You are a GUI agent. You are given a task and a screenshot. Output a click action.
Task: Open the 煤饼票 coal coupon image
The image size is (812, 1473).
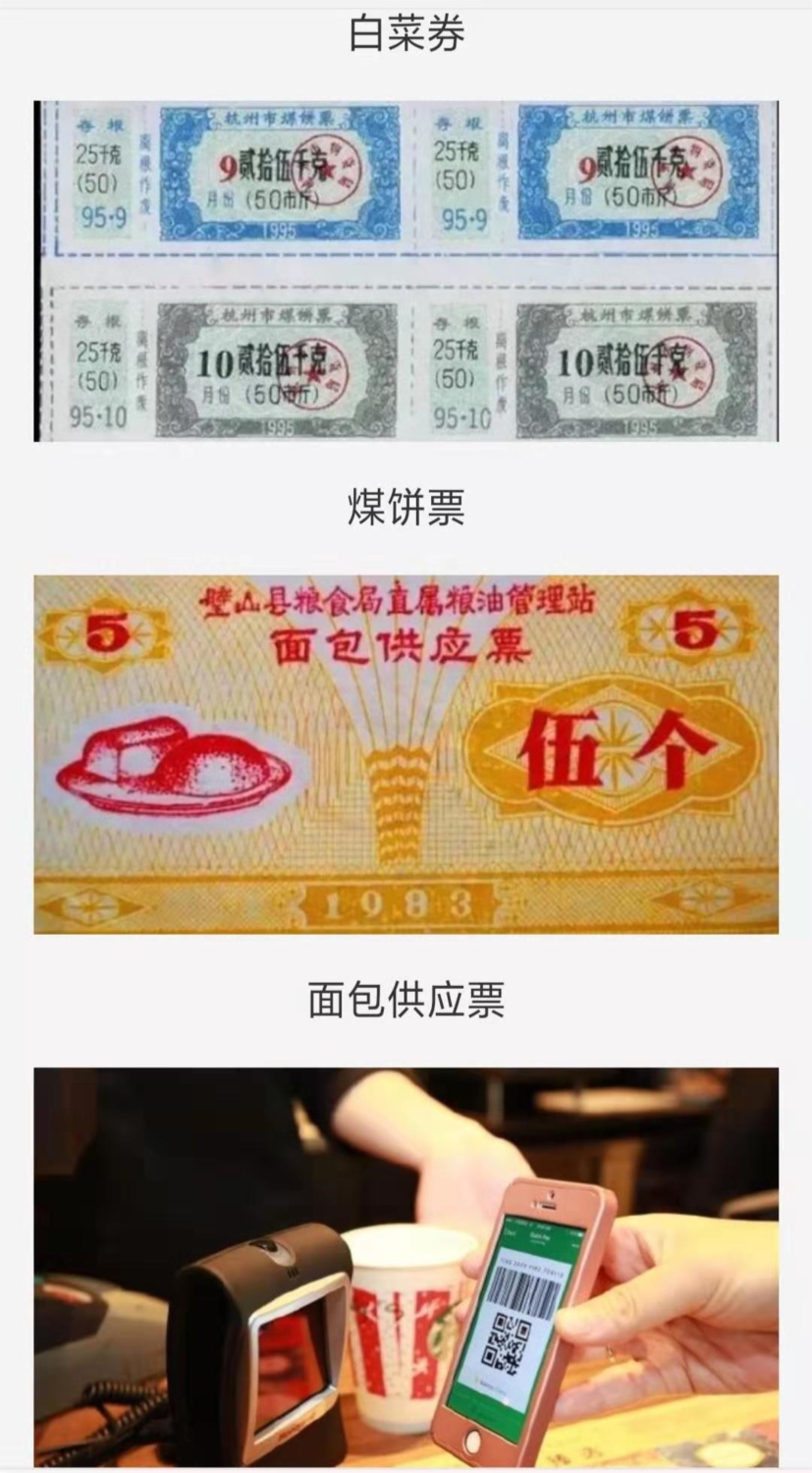(x=406, y=271)
